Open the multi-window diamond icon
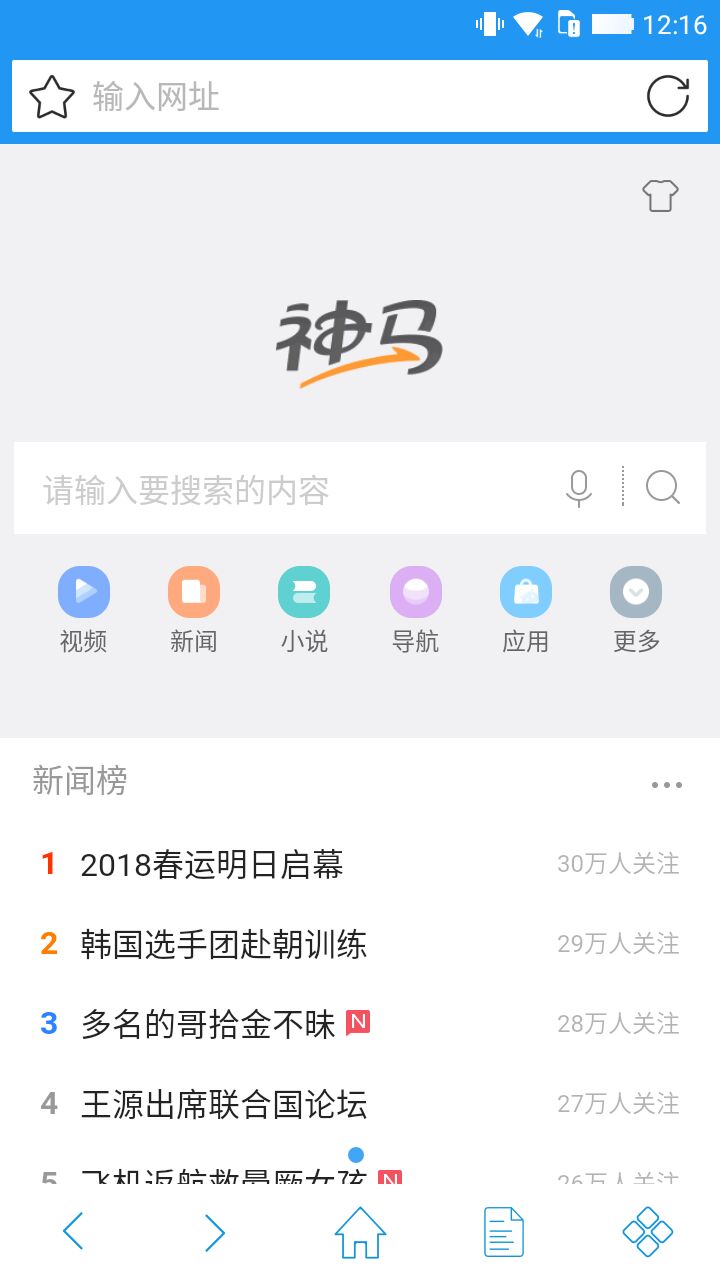Screen dimensions: 720x1280 point(648,1232)
